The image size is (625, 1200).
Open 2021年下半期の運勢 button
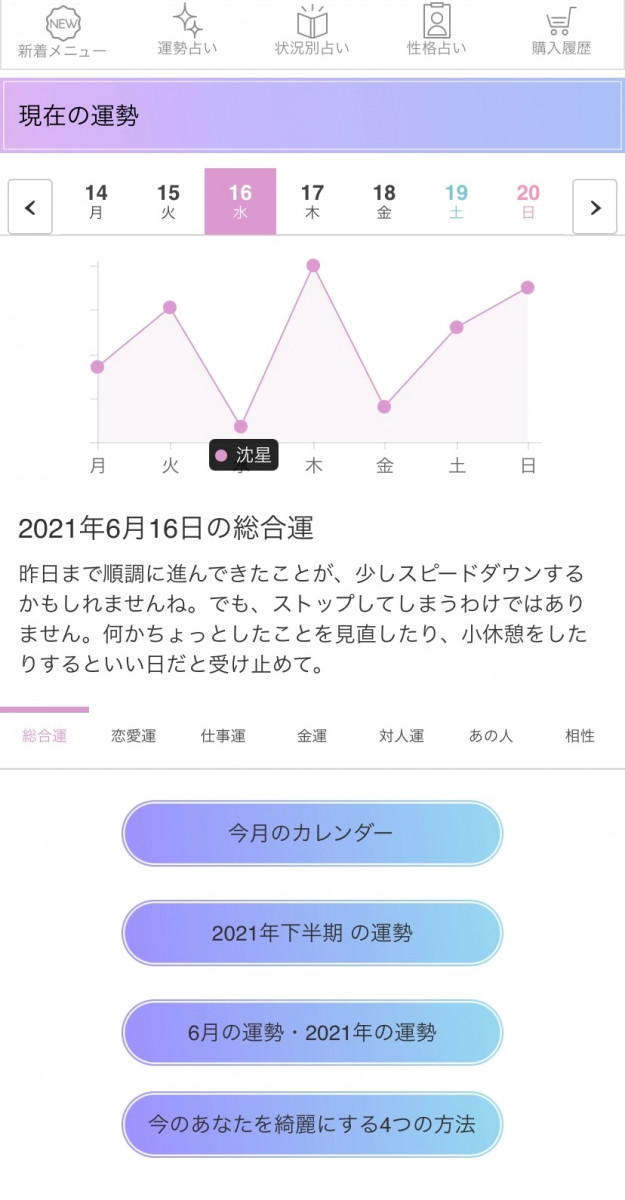coord(312,933)
